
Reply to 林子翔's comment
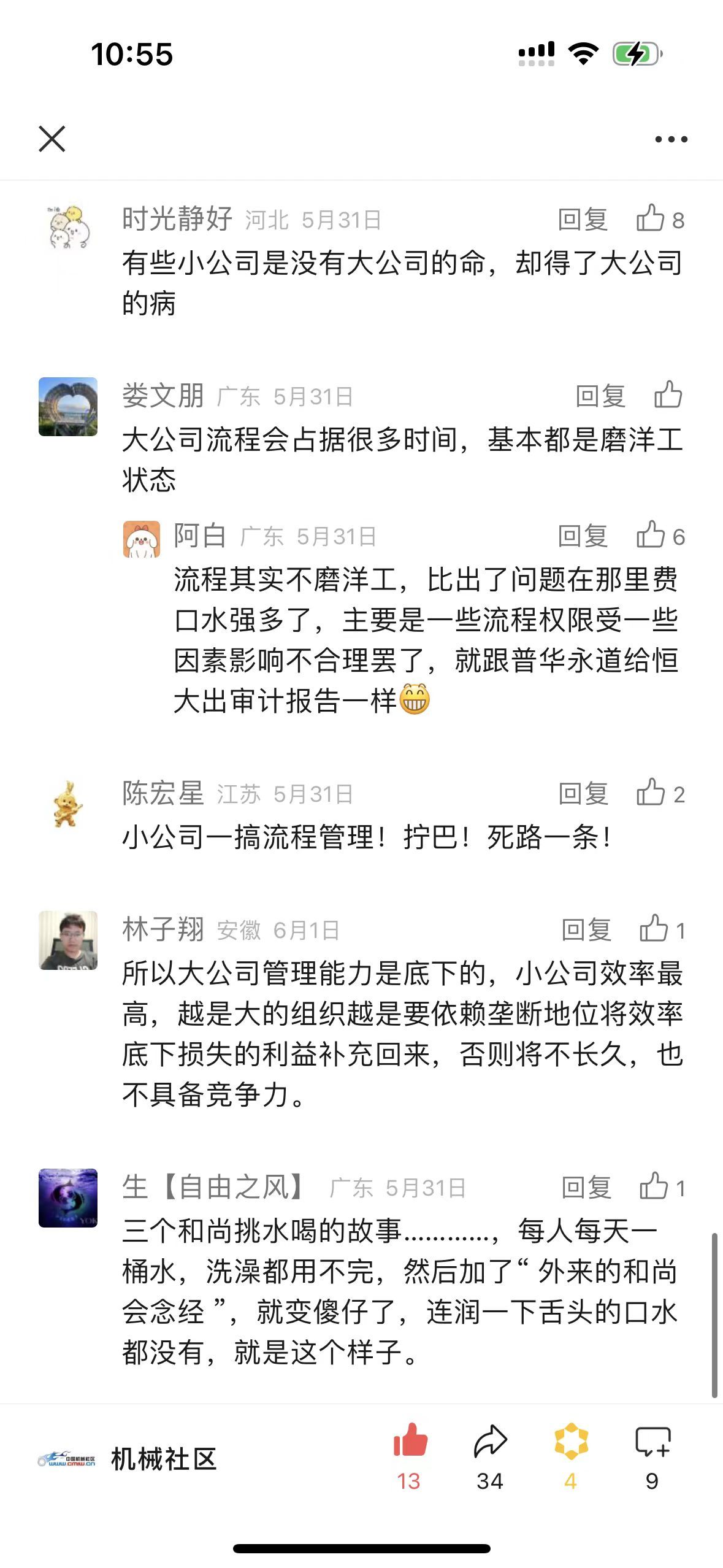tap(586, 930)
